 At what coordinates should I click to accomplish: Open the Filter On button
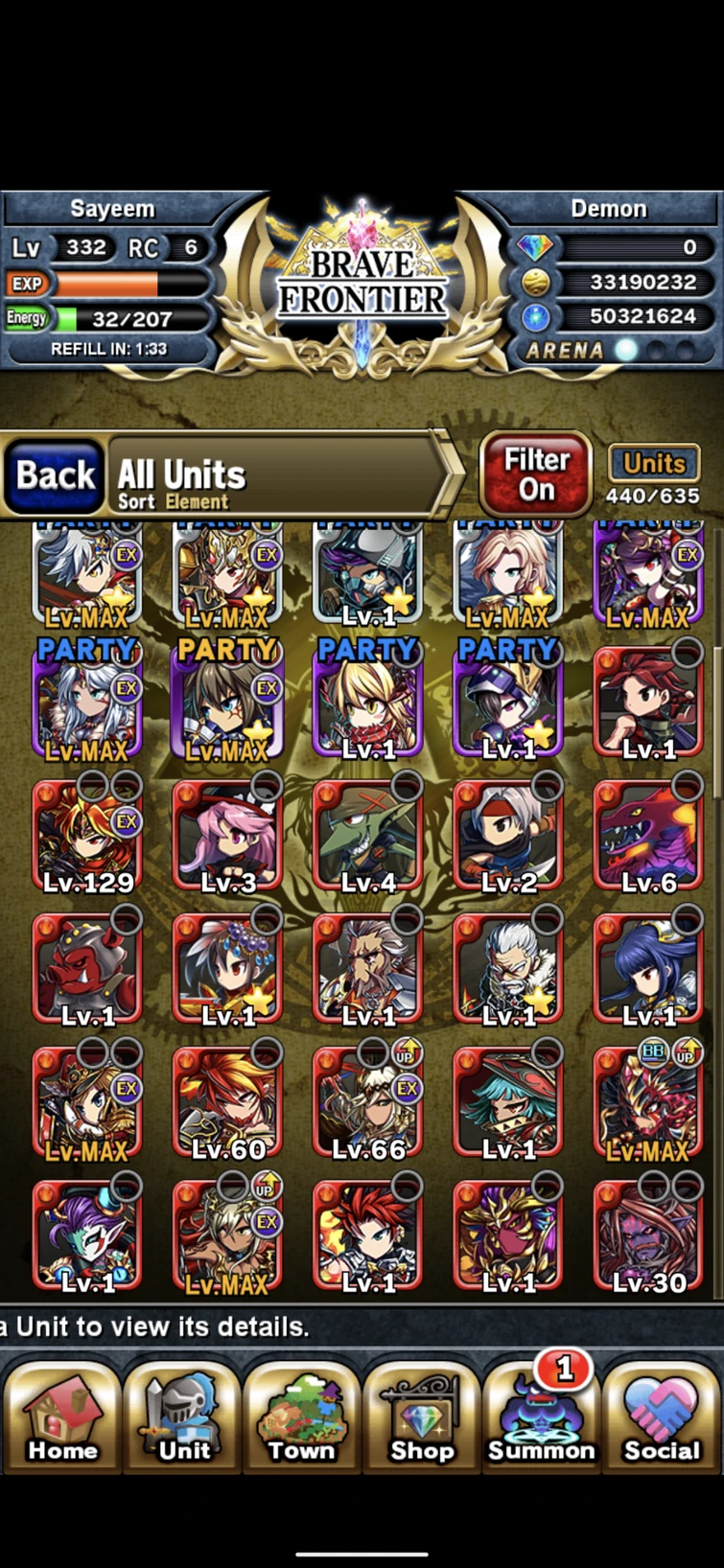click(x=536, y=474)
